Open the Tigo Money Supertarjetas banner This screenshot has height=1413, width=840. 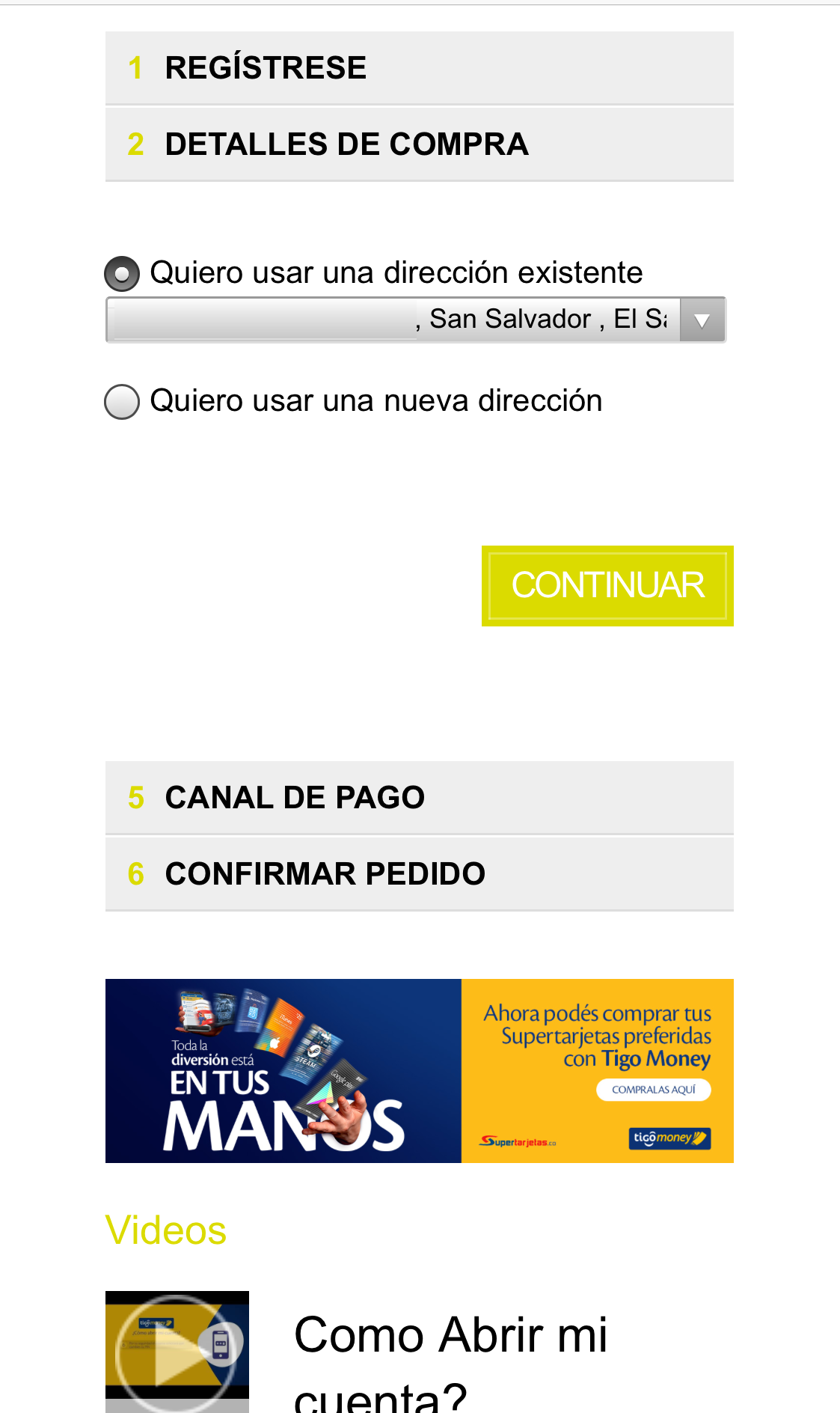coord(419,1070)
